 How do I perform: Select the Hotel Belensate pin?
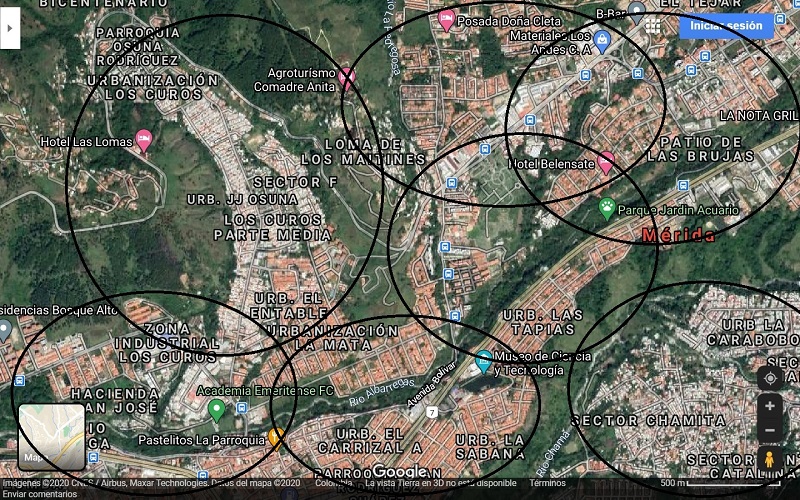pos(605,161)
